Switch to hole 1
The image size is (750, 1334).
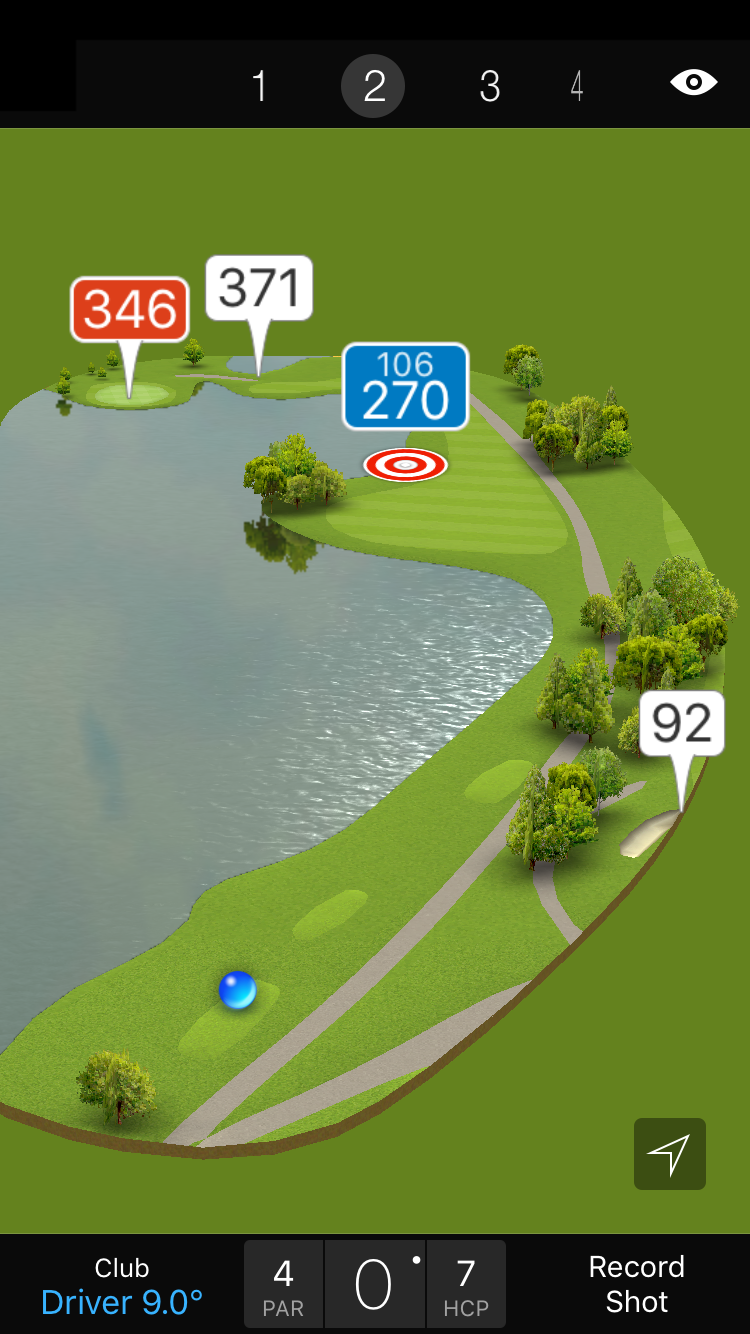coord(259,86)
